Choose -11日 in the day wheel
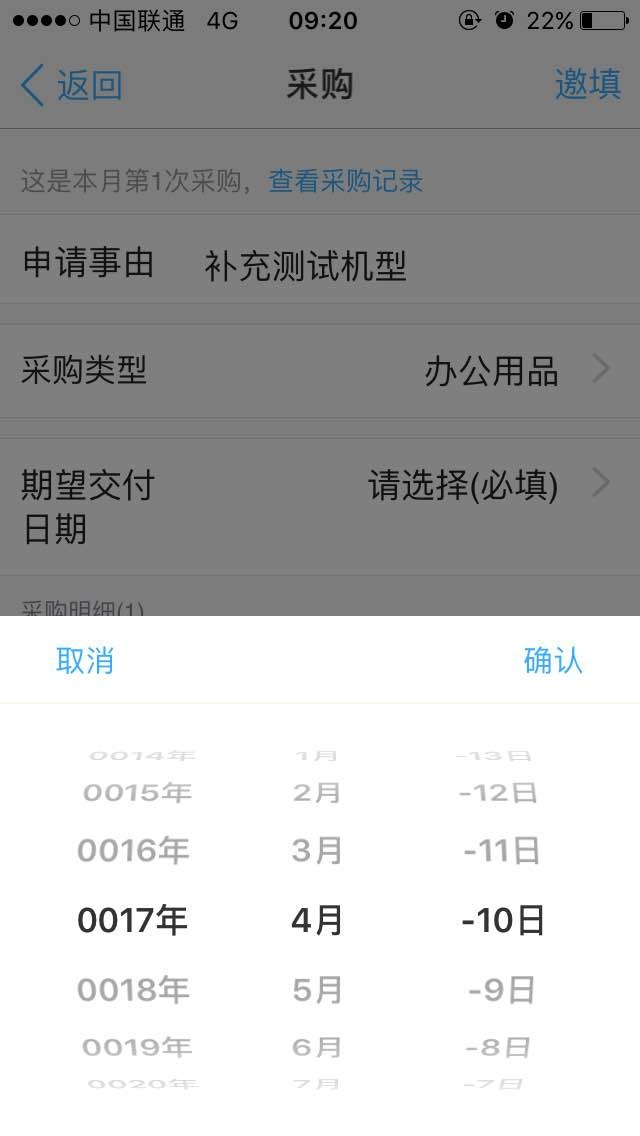Screen dimensions: 640x1136 tap(502, 851)
